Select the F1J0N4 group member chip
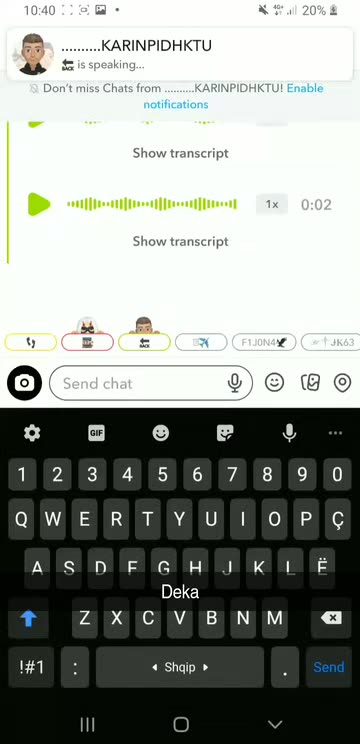The image size is (360, 744). pos(264,342)
